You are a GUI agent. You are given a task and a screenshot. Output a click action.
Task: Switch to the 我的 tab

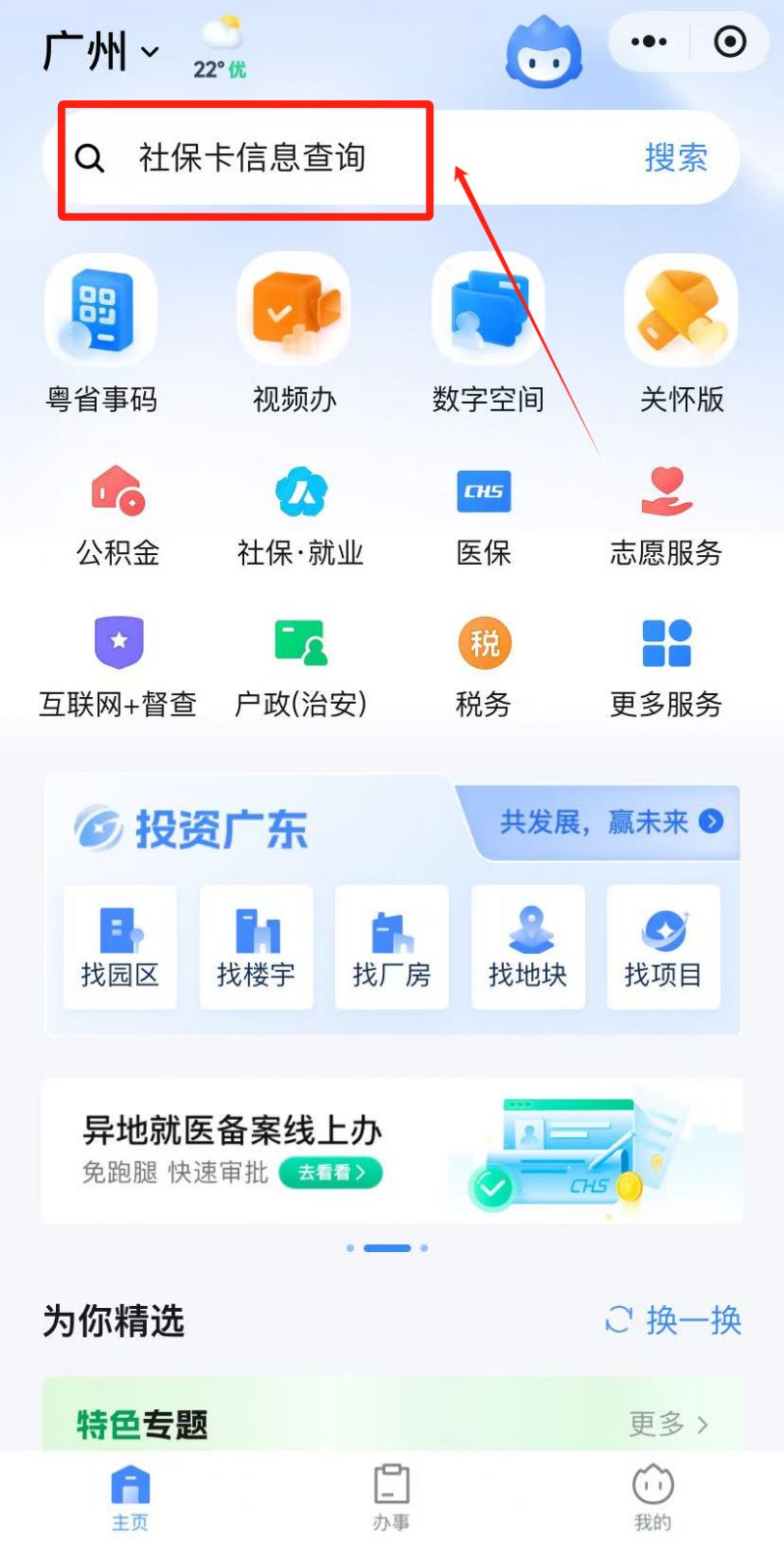(x=652, y=1496)
